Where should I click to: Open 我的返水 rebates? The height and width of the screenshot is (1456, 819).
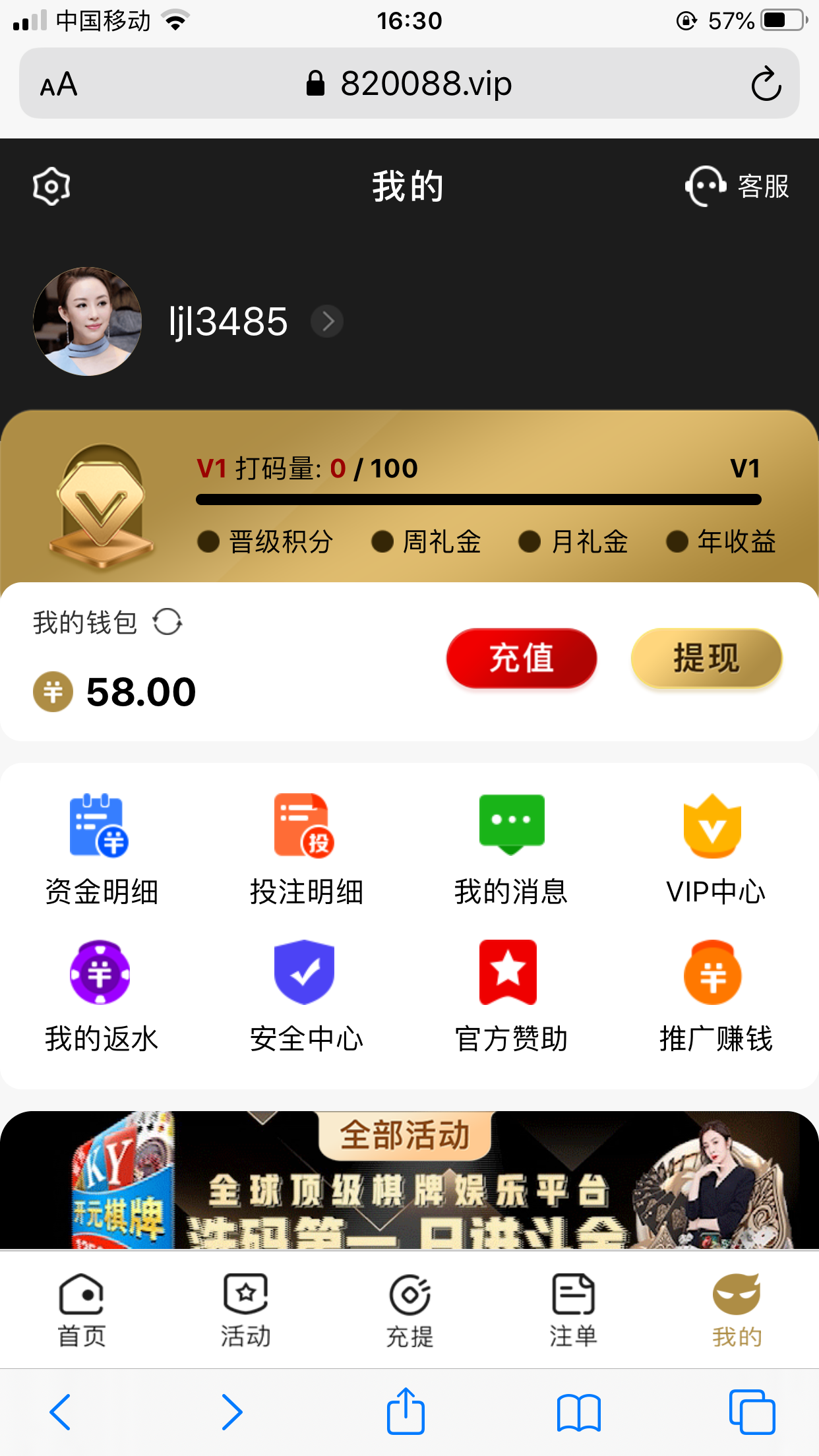tap(101, 997)
